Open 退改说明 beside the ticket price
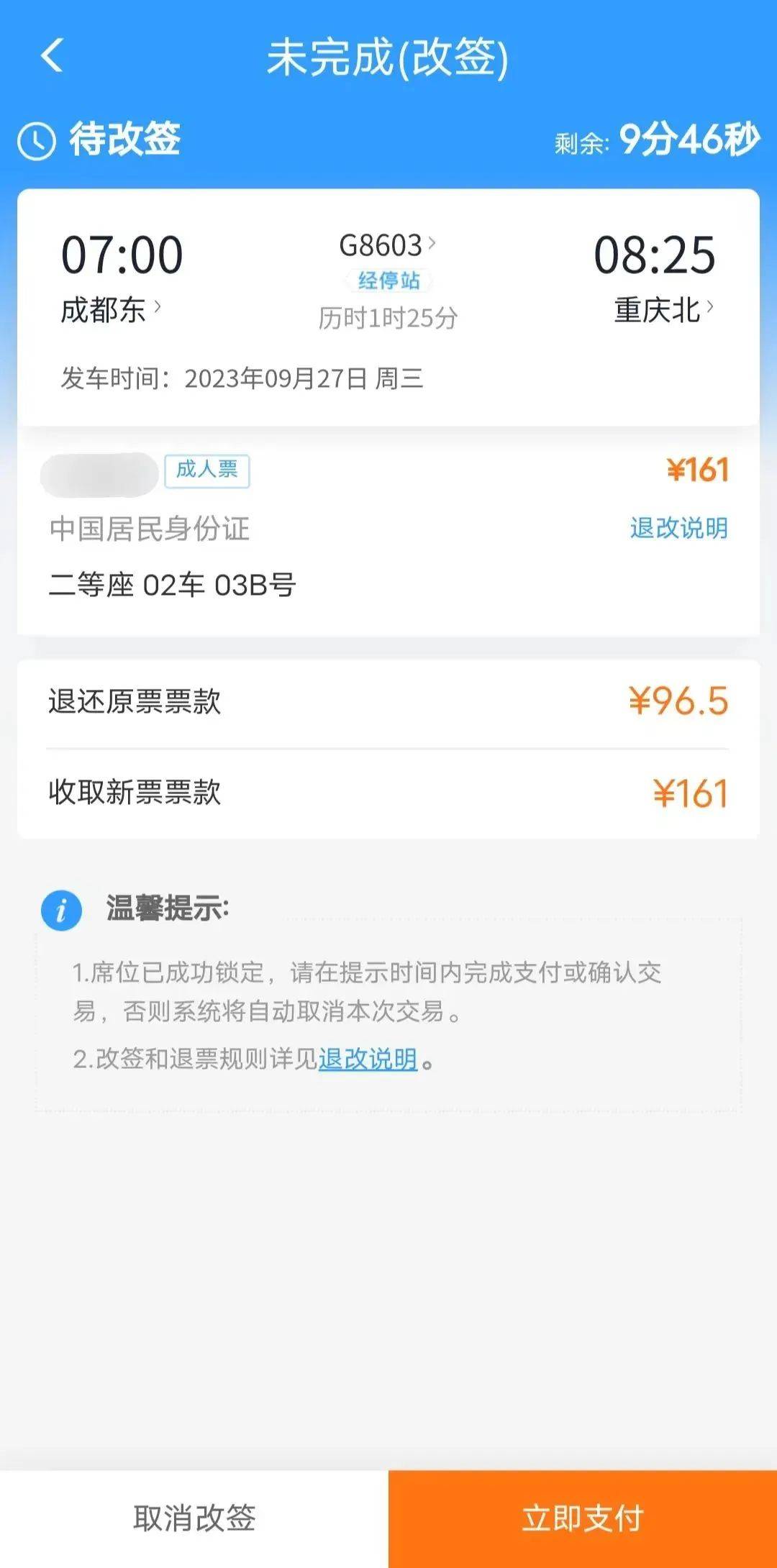 point(678,528)
